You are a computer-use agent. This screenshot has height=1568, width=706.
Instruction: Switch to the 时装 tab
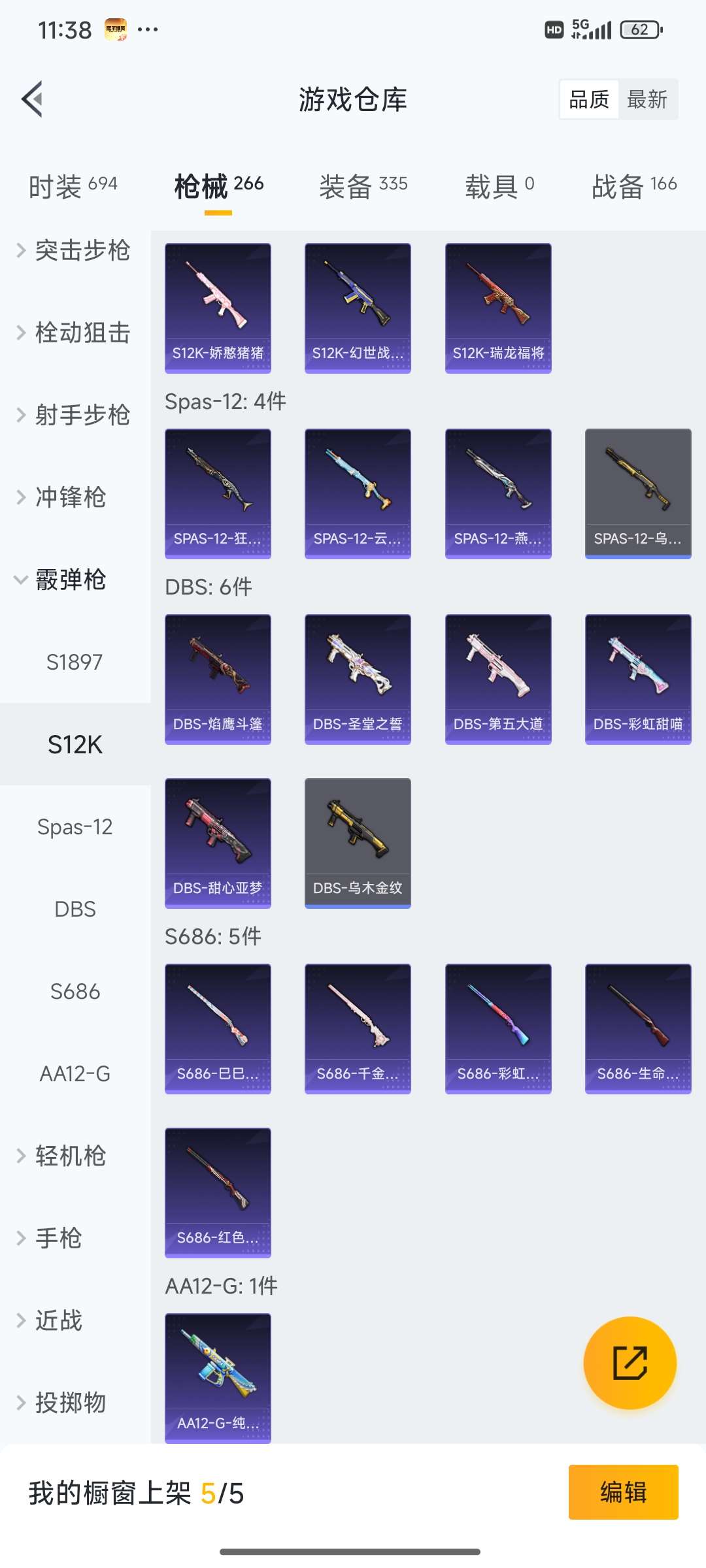pyautogui.click(x=73, y=186)
